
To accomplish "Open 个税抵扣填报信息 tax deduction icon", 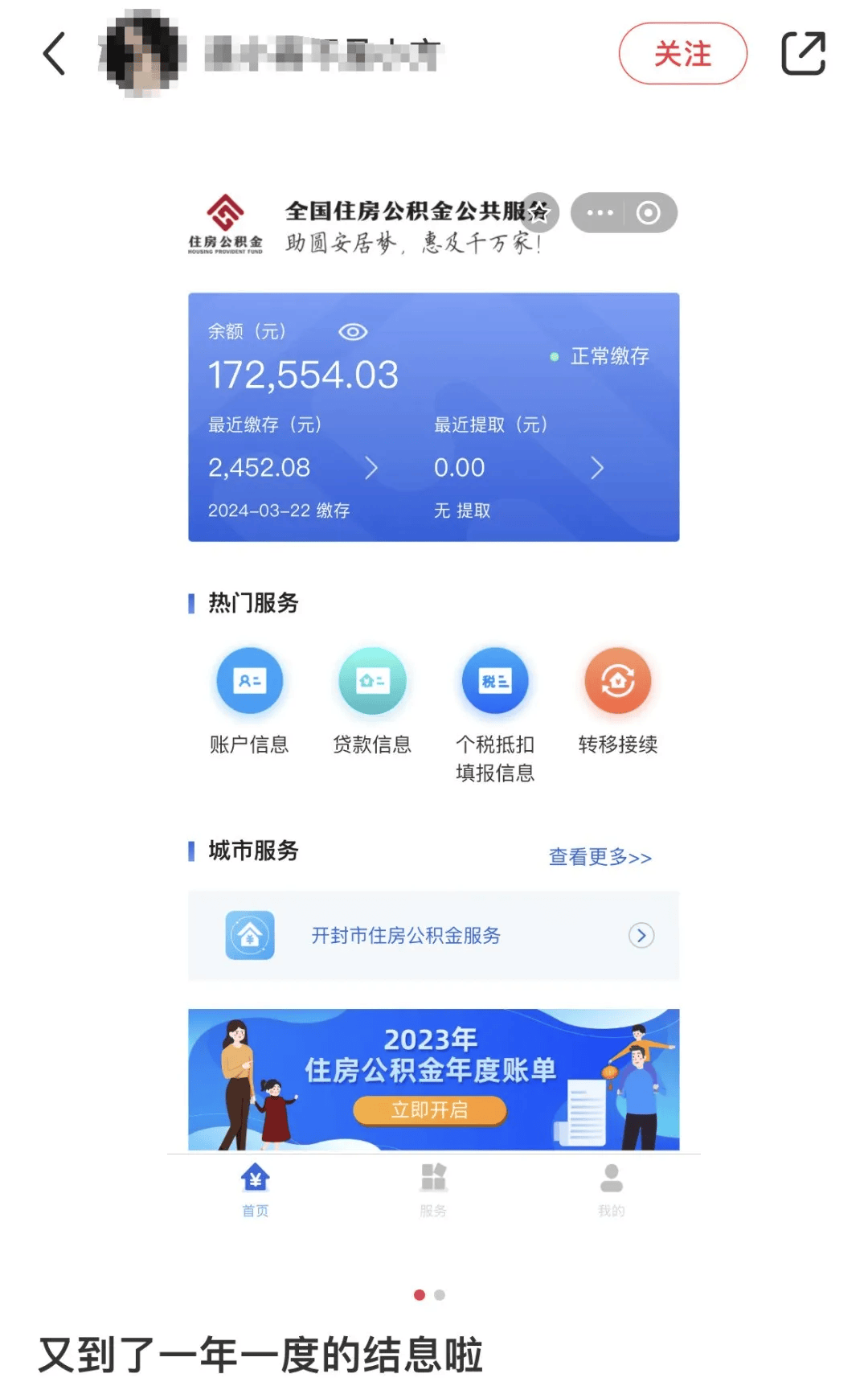I will click(x=495, y=682).
